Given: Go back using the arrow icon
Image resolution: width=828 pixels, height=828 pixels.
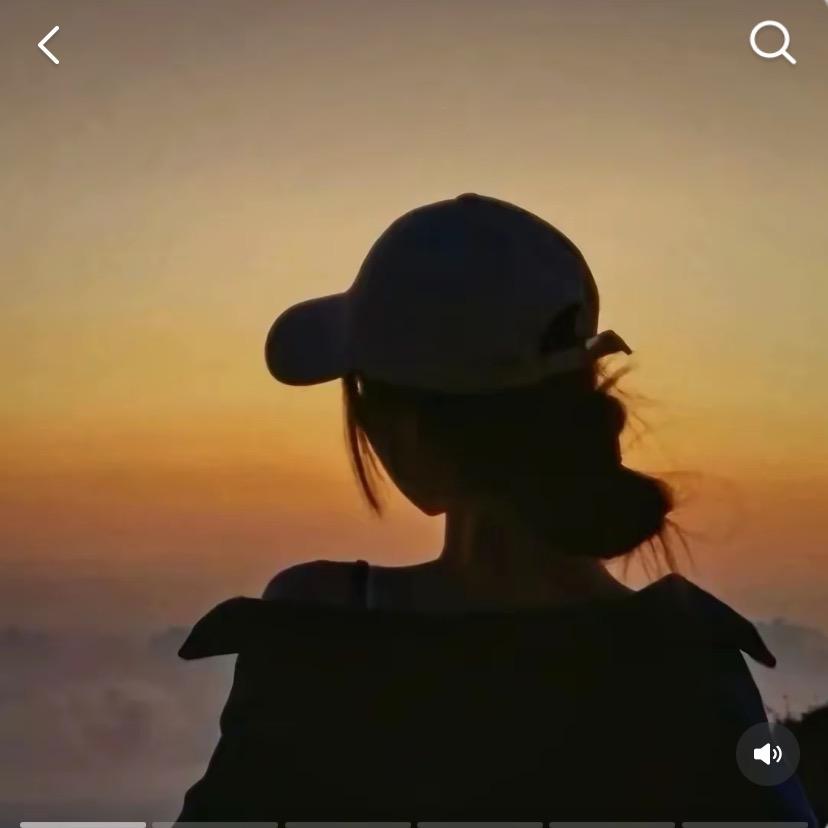Looking at the screenshot, I should coord(48,45).
